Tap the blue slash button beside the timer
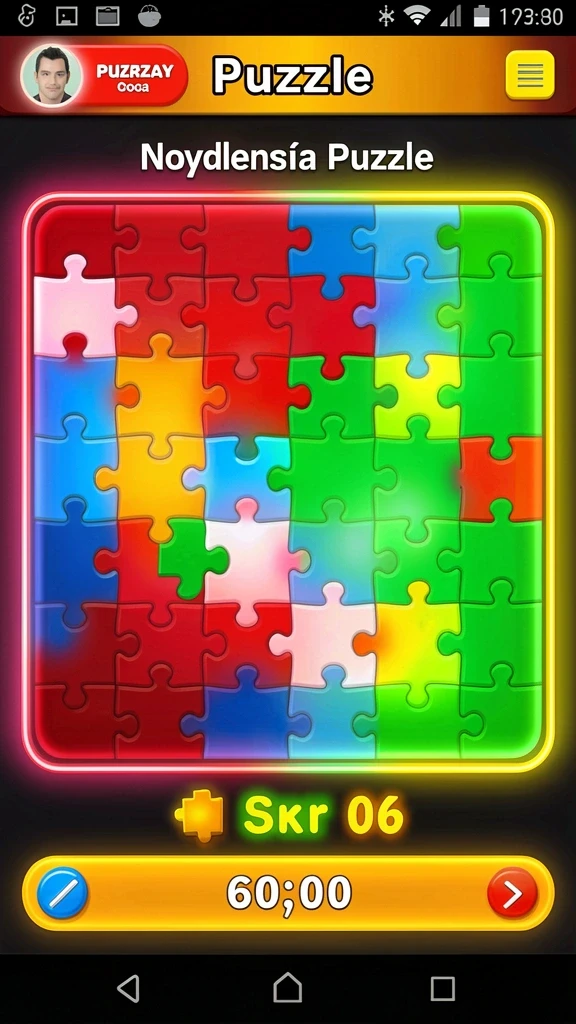This screenshot has width=576, height=1024. click(62, 893)
